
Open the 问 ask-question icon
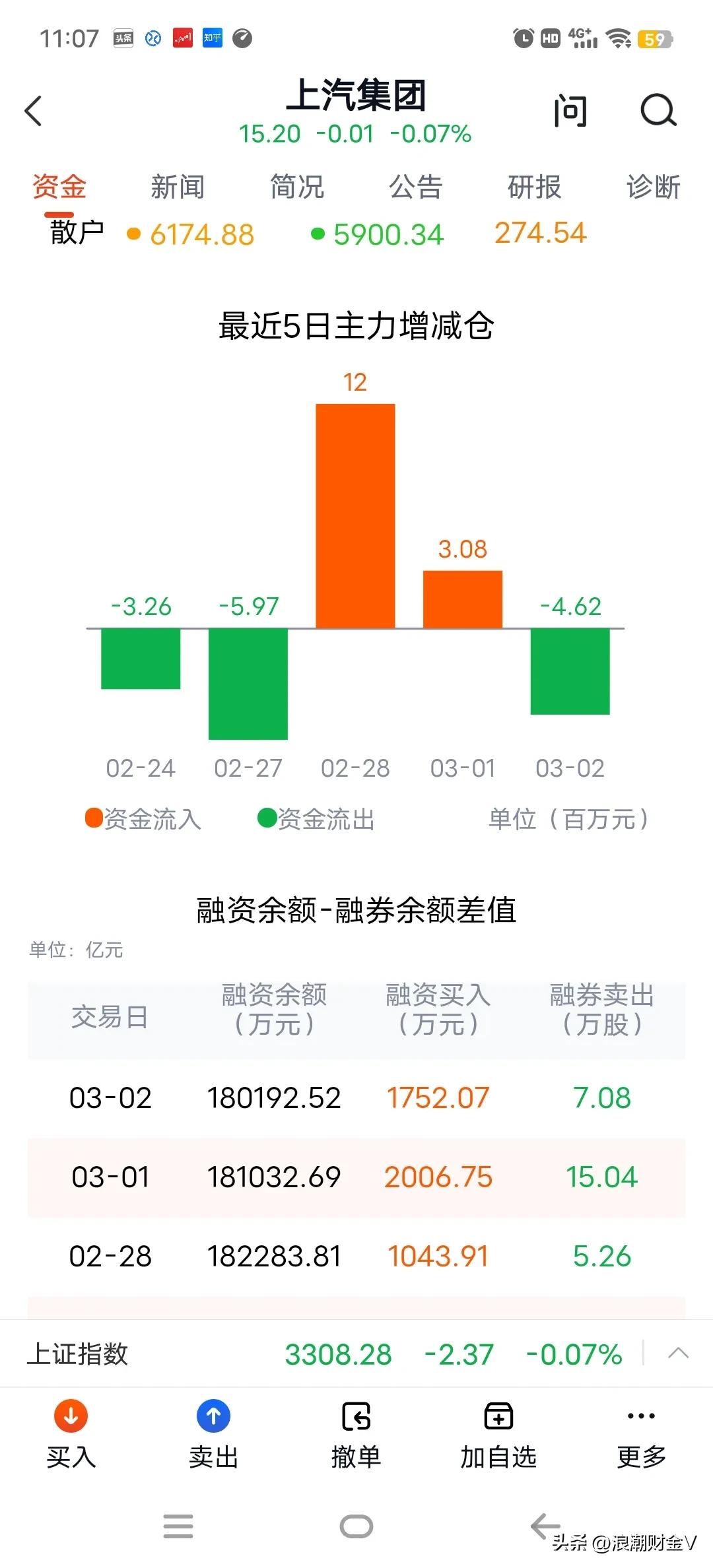(x=570, y=111)
